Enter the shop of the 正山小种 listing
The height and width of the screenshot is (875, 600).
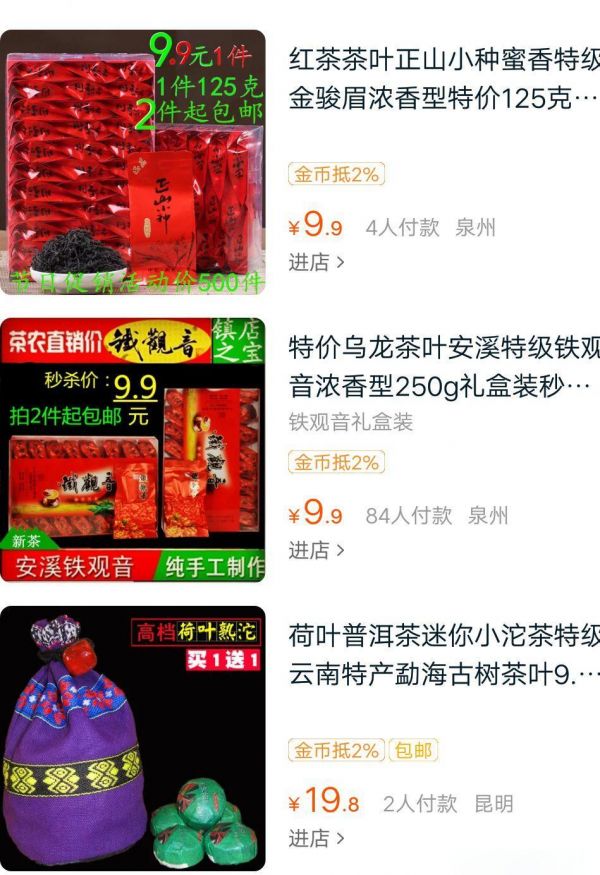pyautogui.click(x=316, y=262)
